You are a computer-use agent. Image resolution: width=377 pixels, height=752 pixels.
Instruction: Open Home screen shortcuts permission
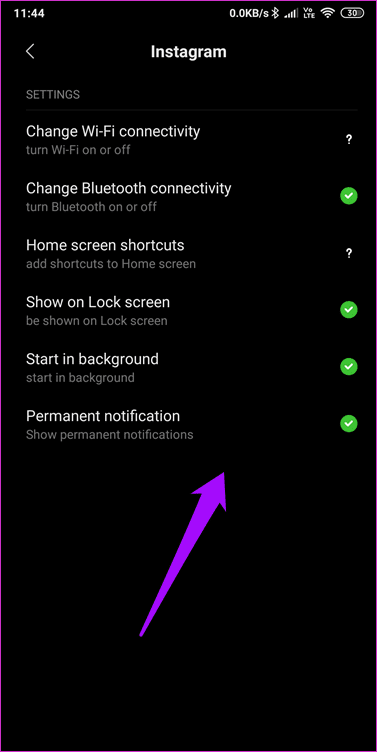click(188, 254)
